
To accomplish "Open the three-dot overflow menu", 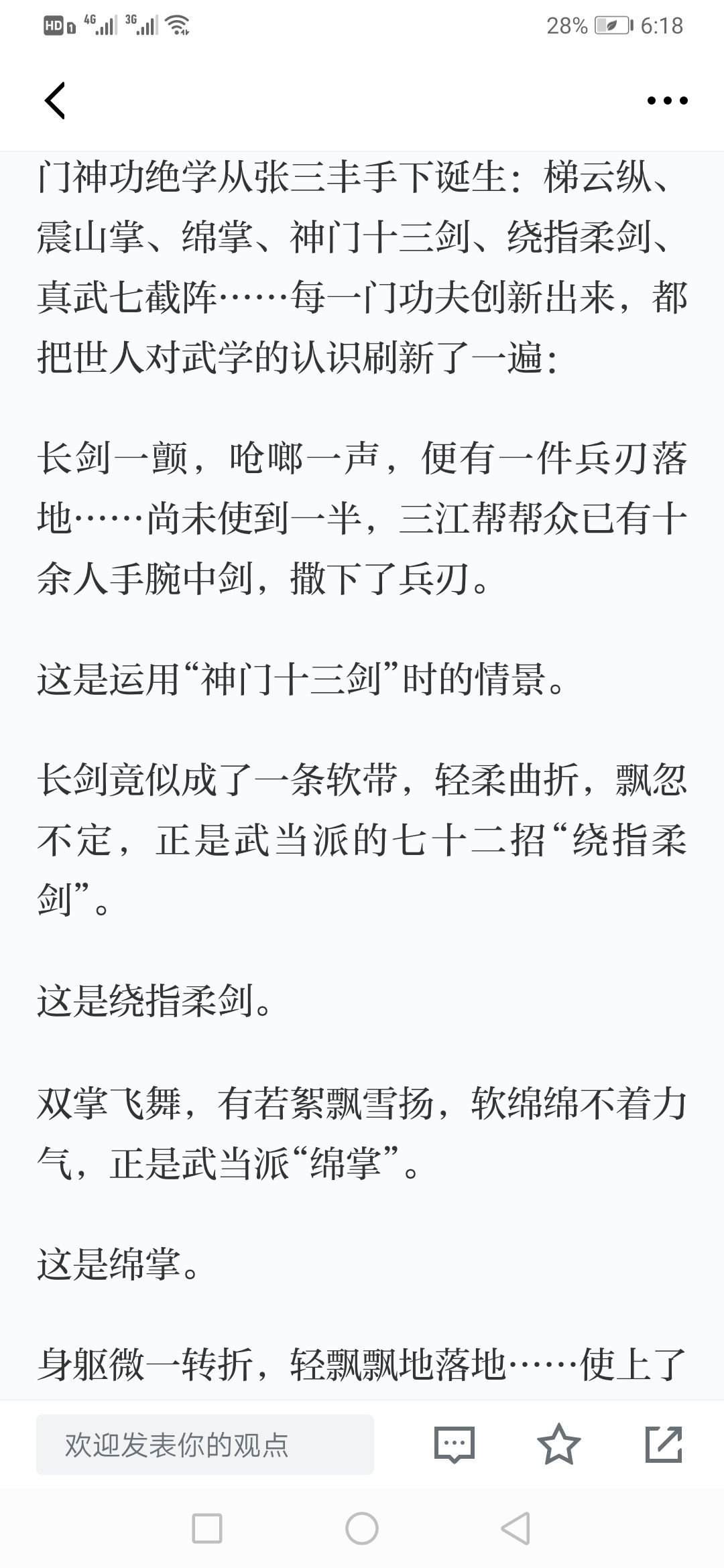I will pyautogui.click(x=667, y=101).
